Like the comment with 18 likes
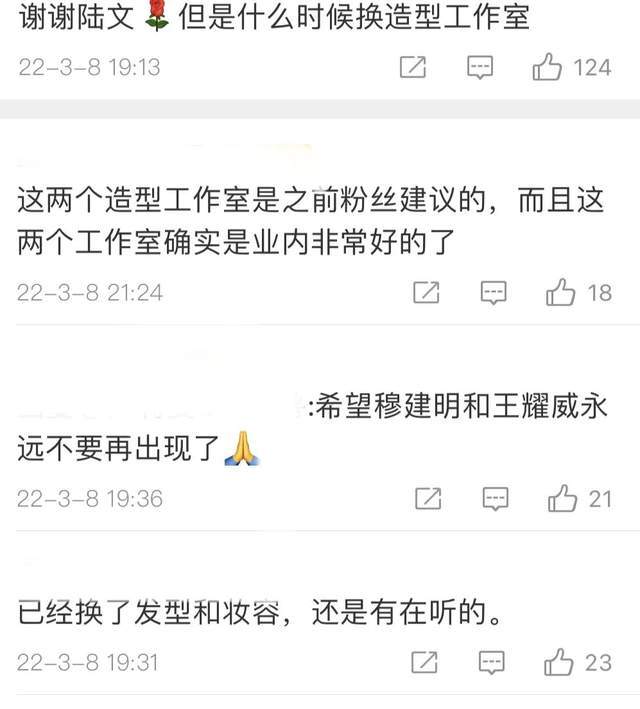The height and width of the screenshot is (709, 640). coord(561,293)
